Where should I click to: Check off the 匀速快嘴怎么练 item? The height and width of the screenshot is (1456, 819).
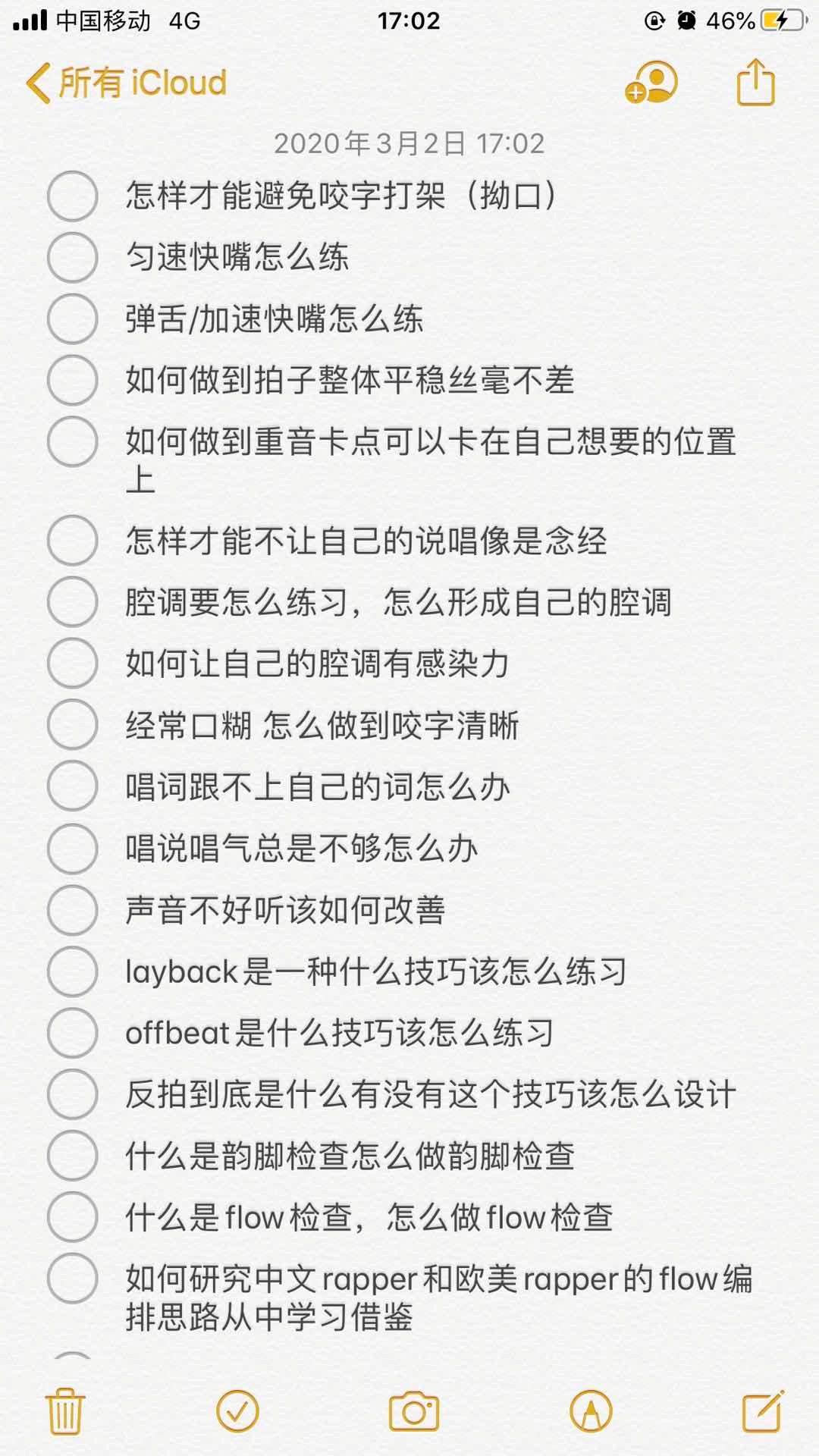coord(72,258)
